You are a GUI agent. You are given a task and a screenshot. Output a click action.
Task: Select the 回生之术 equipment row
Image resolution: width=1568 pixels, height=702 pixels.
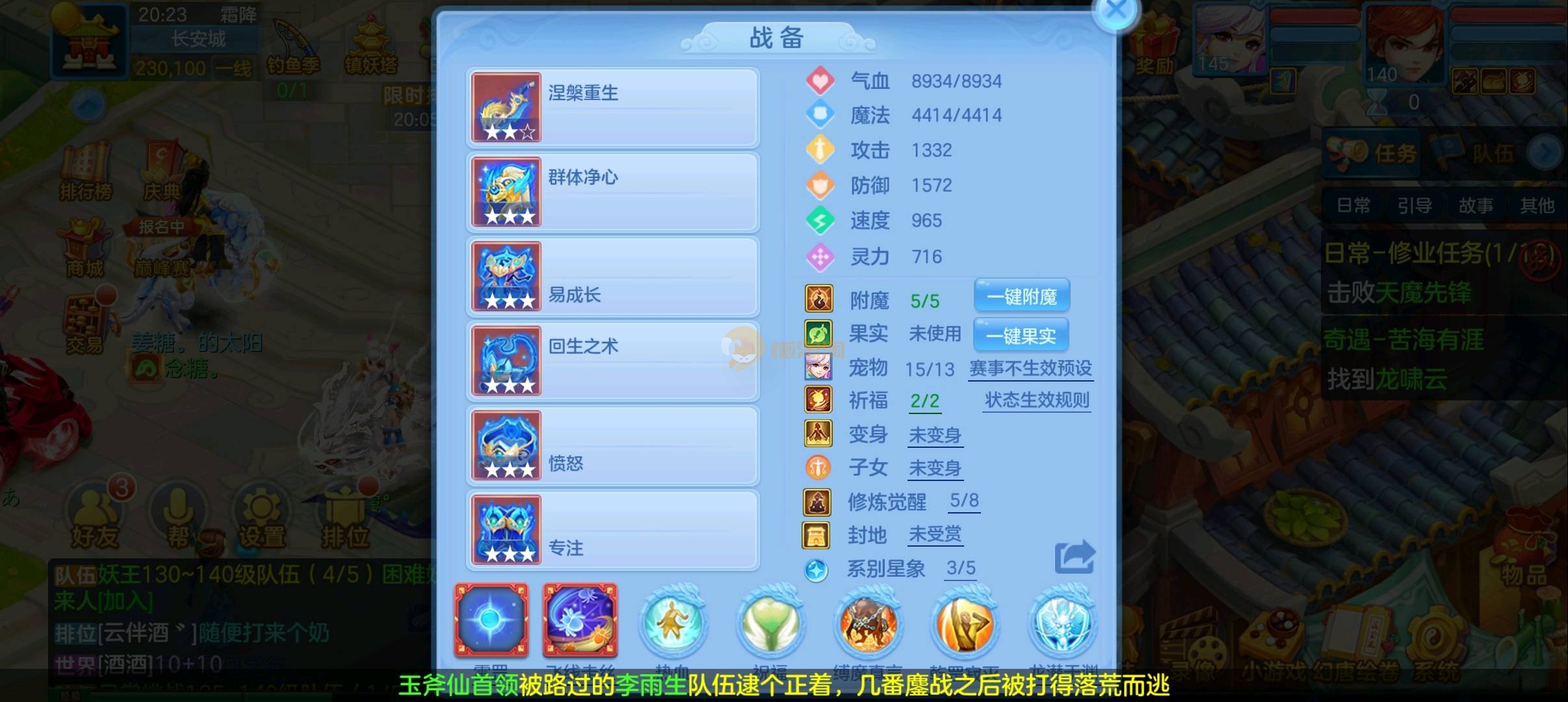click(613, 361)
